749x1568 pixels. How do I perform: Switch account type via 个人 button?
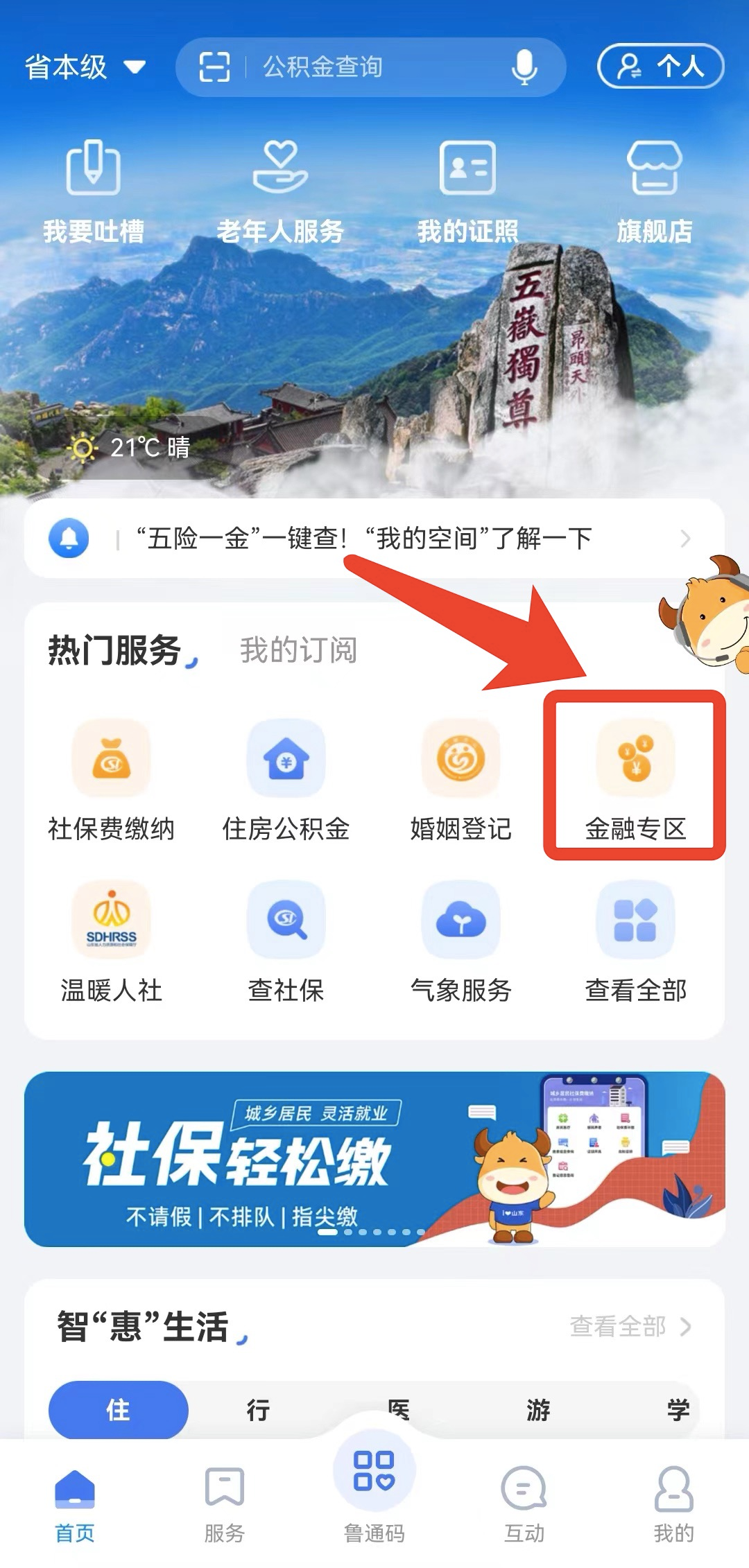pos(660,67)
